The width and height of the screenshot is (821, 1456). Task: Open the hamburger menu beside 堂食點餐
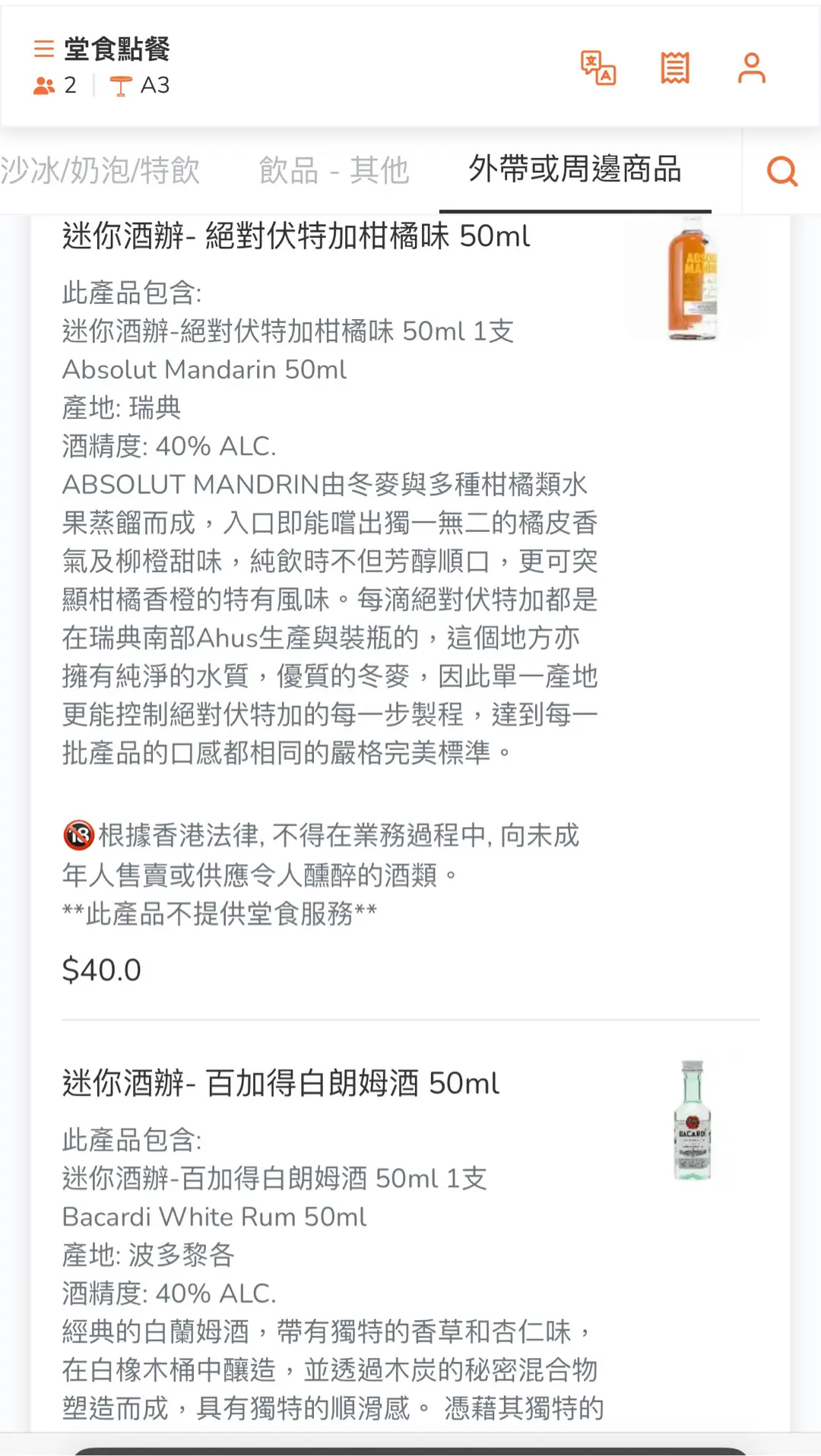(x=44, y=49)
